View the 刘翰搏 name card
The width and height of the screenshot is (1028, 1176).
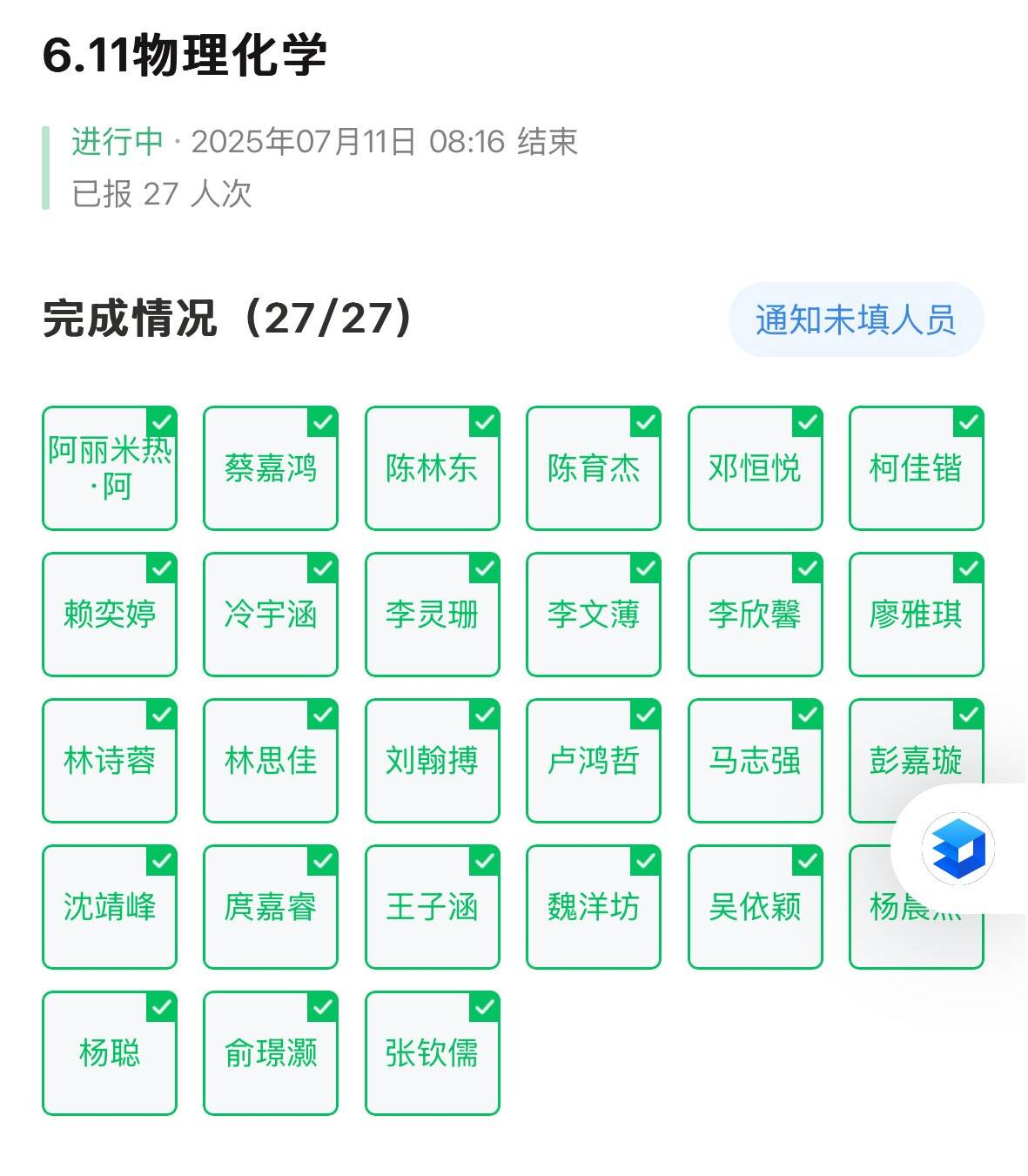point(432,761)
